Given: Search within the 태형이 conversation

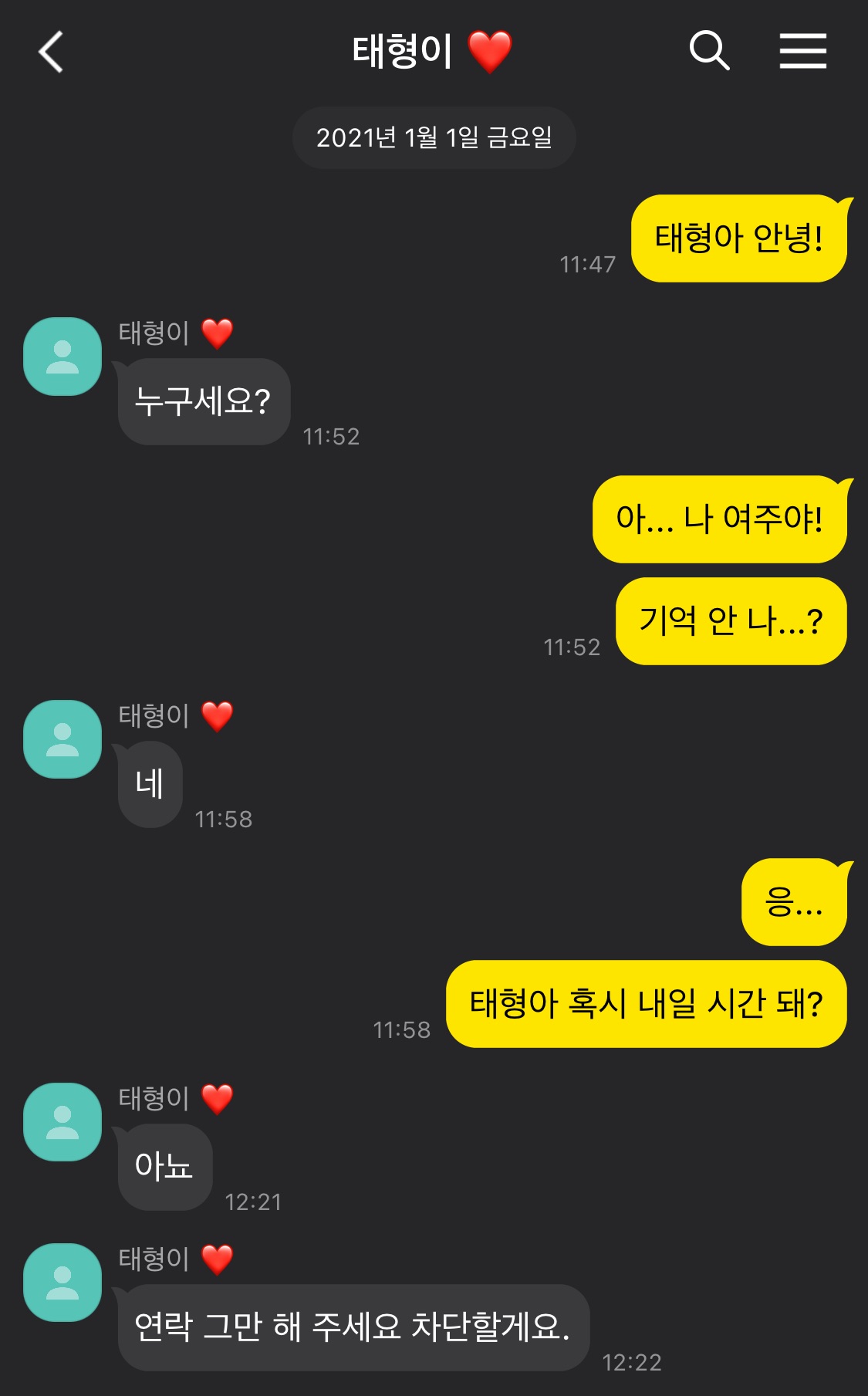Looking at the screenshot, I should point(709,51).
